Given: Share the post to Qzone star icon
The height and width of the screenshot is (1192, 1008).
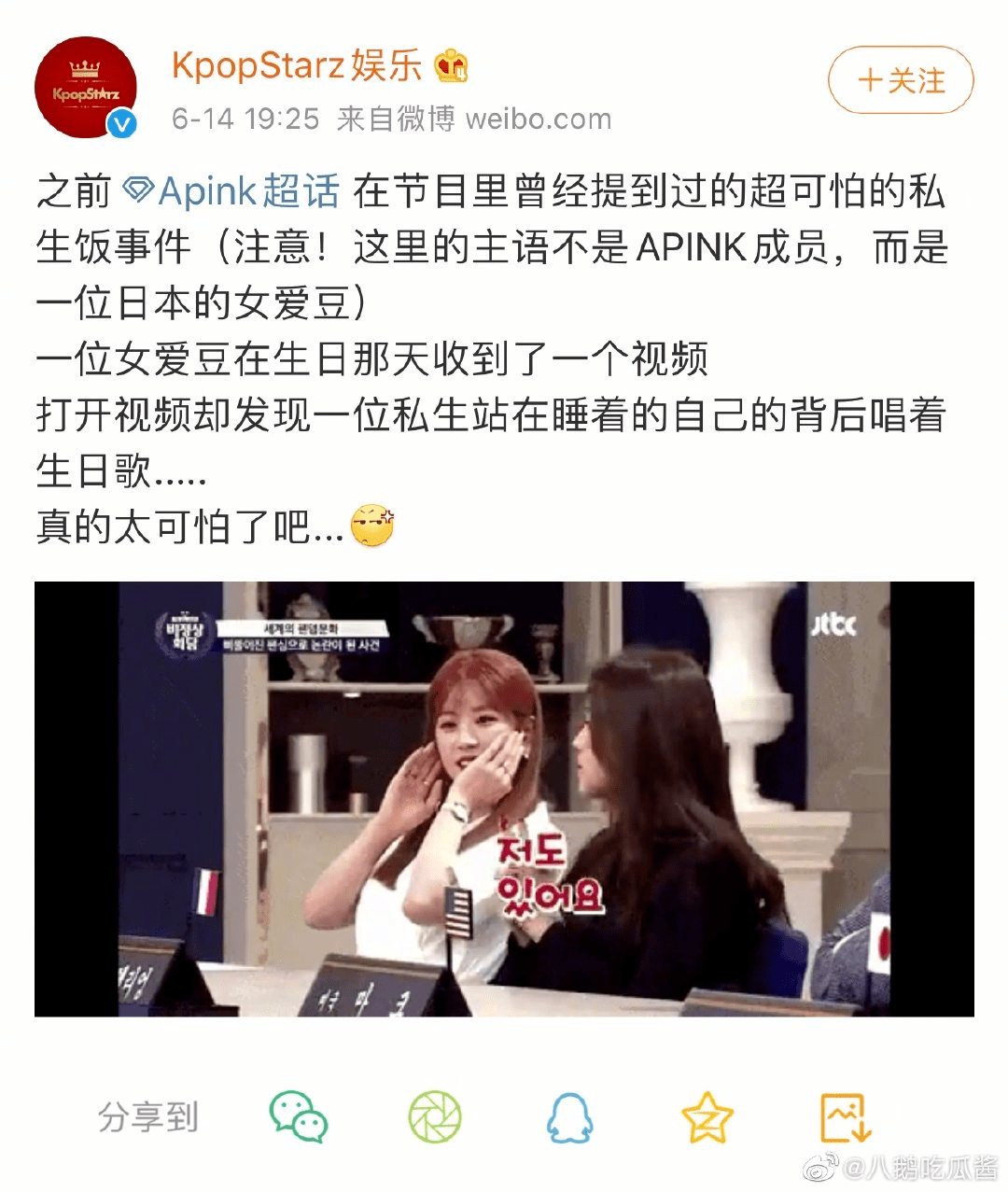Looking at the screenshot, I should [707, 1117].
